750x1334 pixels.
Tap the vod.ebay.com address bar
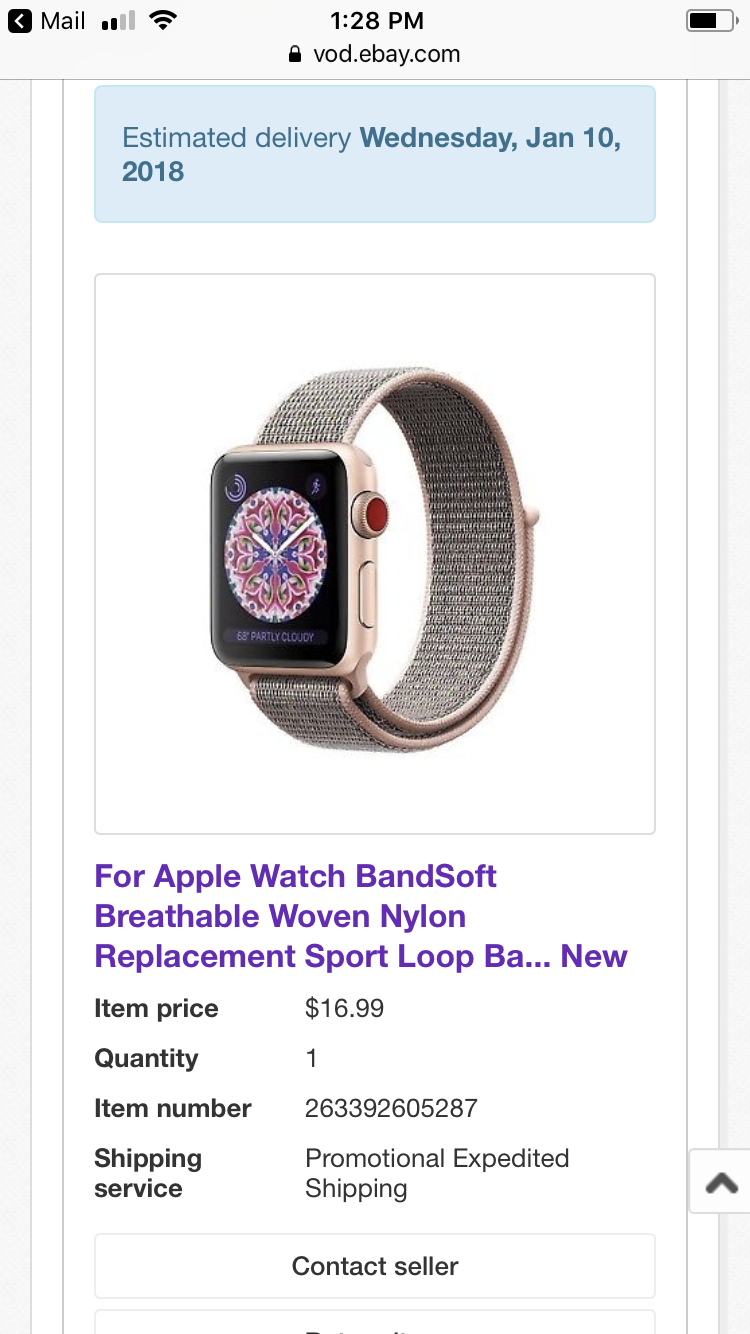375,54
